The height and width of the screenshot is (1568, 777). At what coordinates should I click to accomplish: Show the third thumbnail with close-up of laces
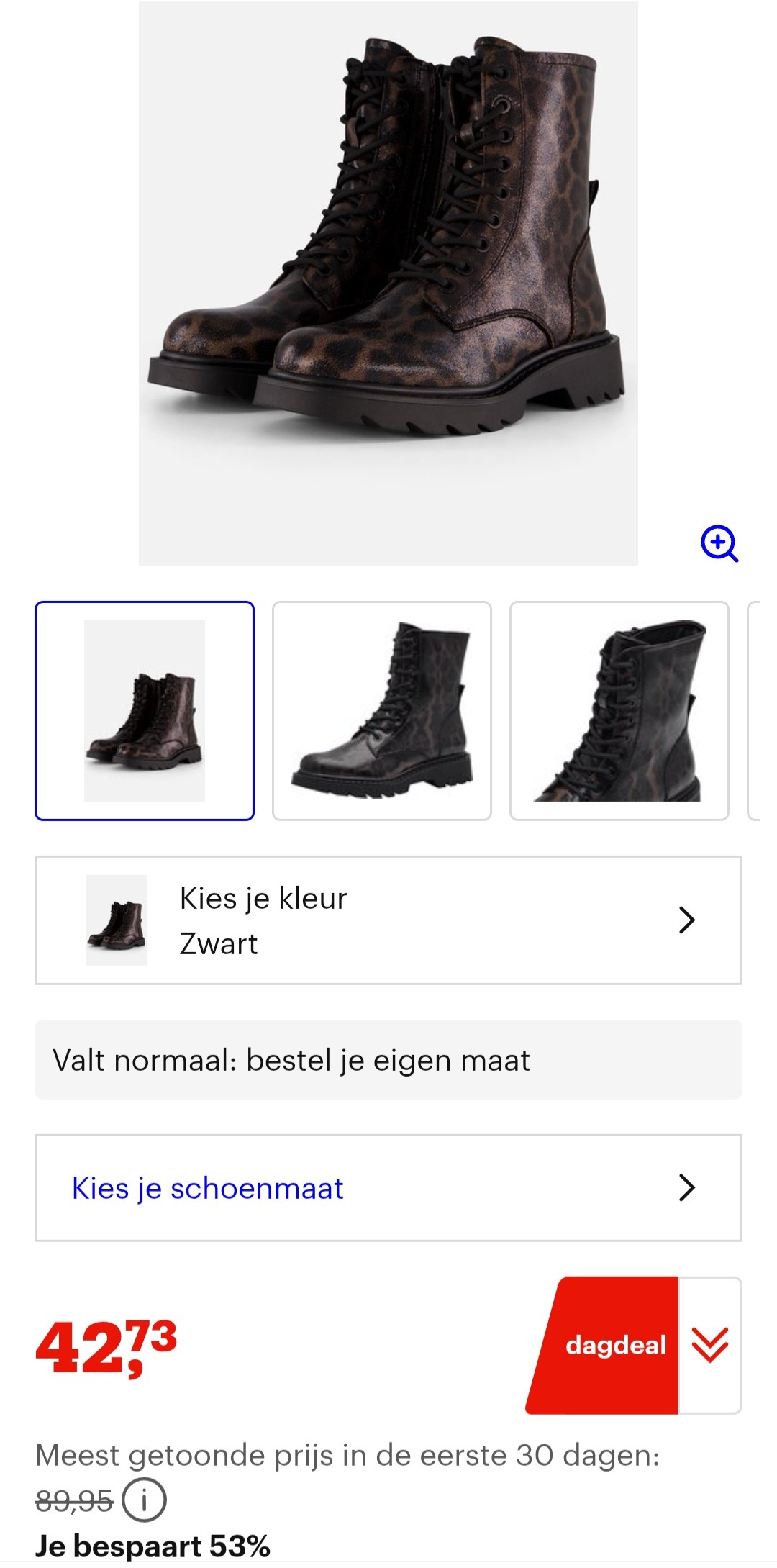pyautogui.click(x=619, y=711)
